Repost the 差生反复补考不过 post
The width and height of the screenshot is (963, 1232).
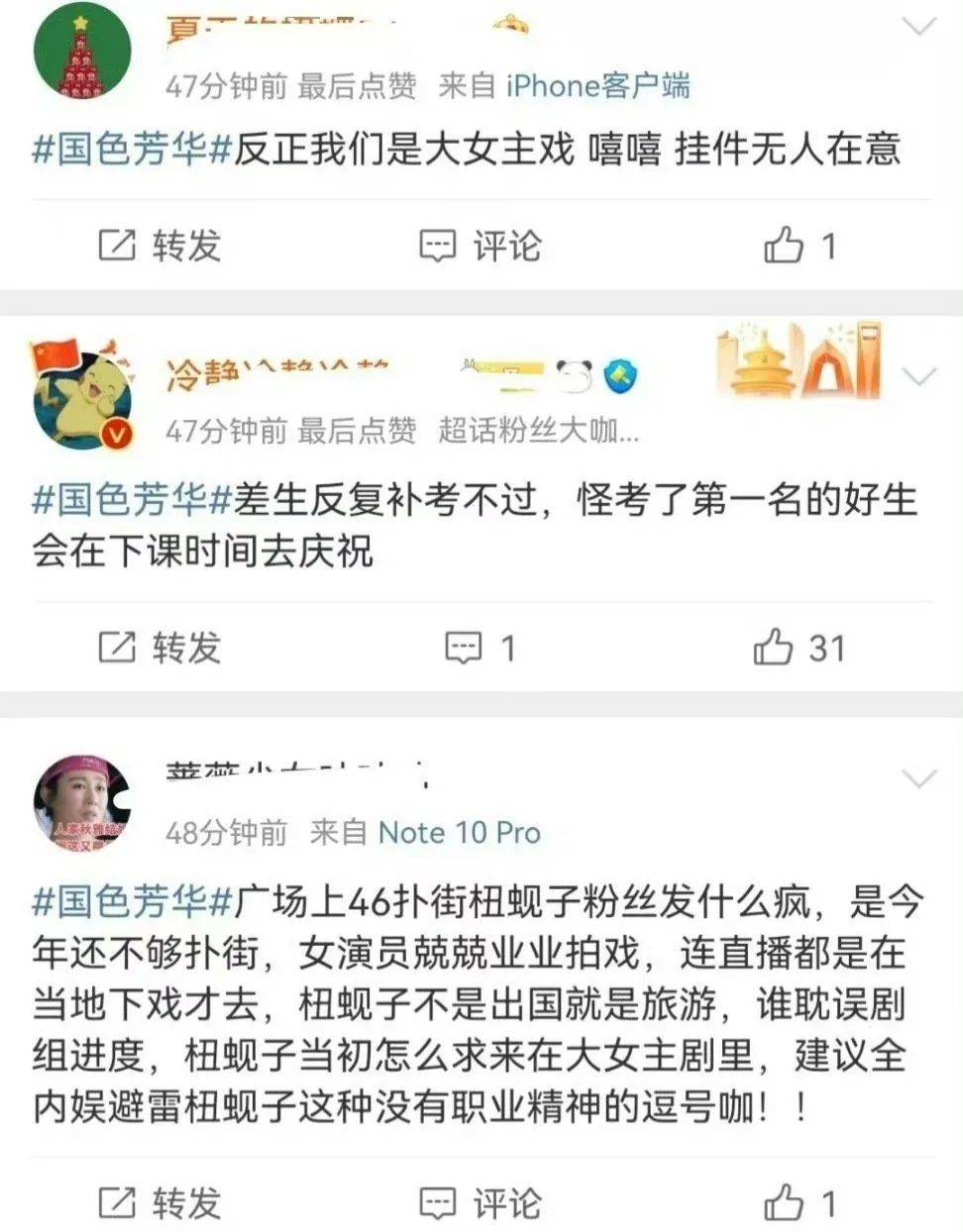click(x=159, y=648)
